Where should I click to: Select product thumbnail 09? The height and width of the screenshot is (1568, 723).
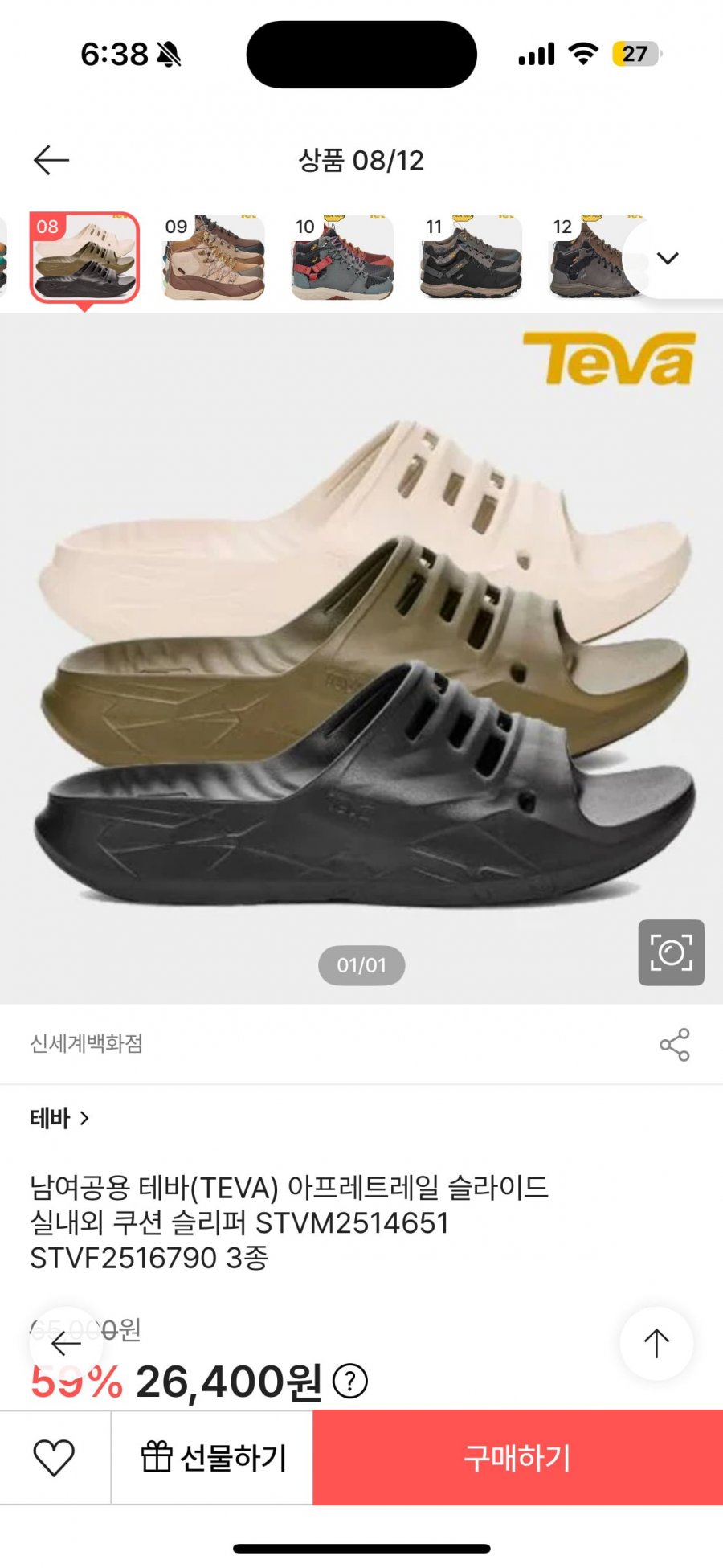tap(214, 258)
